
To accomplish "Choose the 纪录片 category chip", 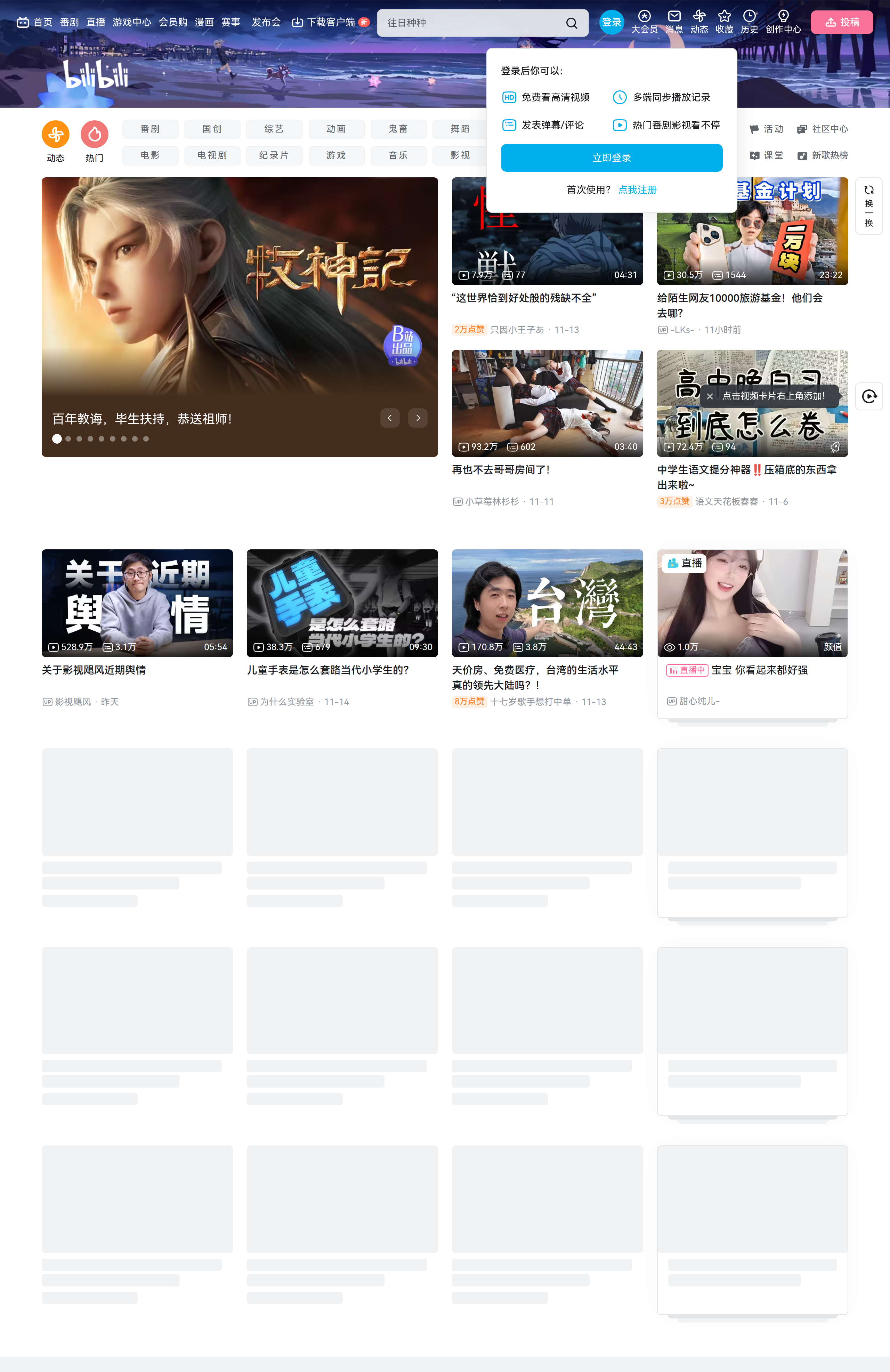I will click(274, 155).
